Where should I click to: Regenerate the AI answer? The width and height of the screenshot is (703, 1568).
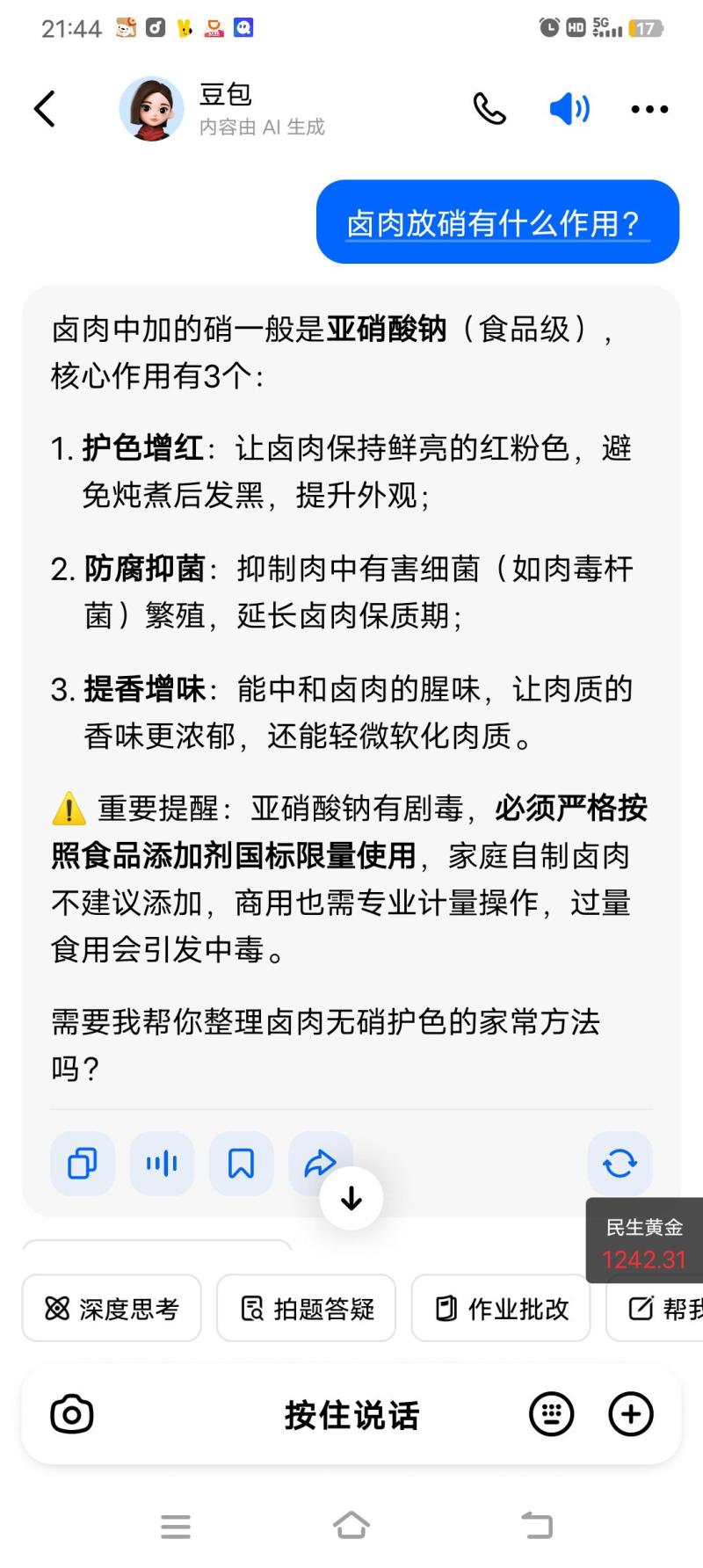pos(620,1164)
